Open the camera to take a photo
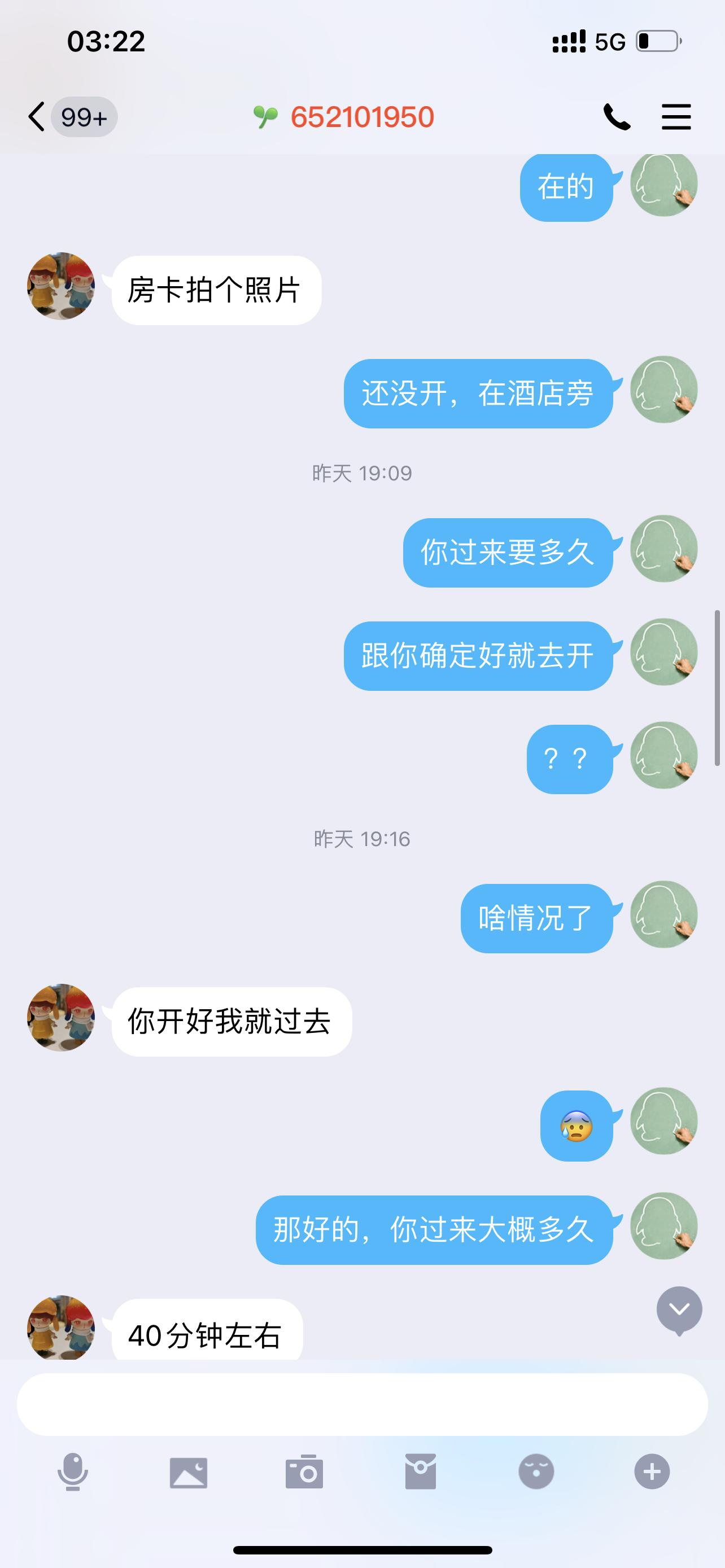 (x=304, y=1472)
